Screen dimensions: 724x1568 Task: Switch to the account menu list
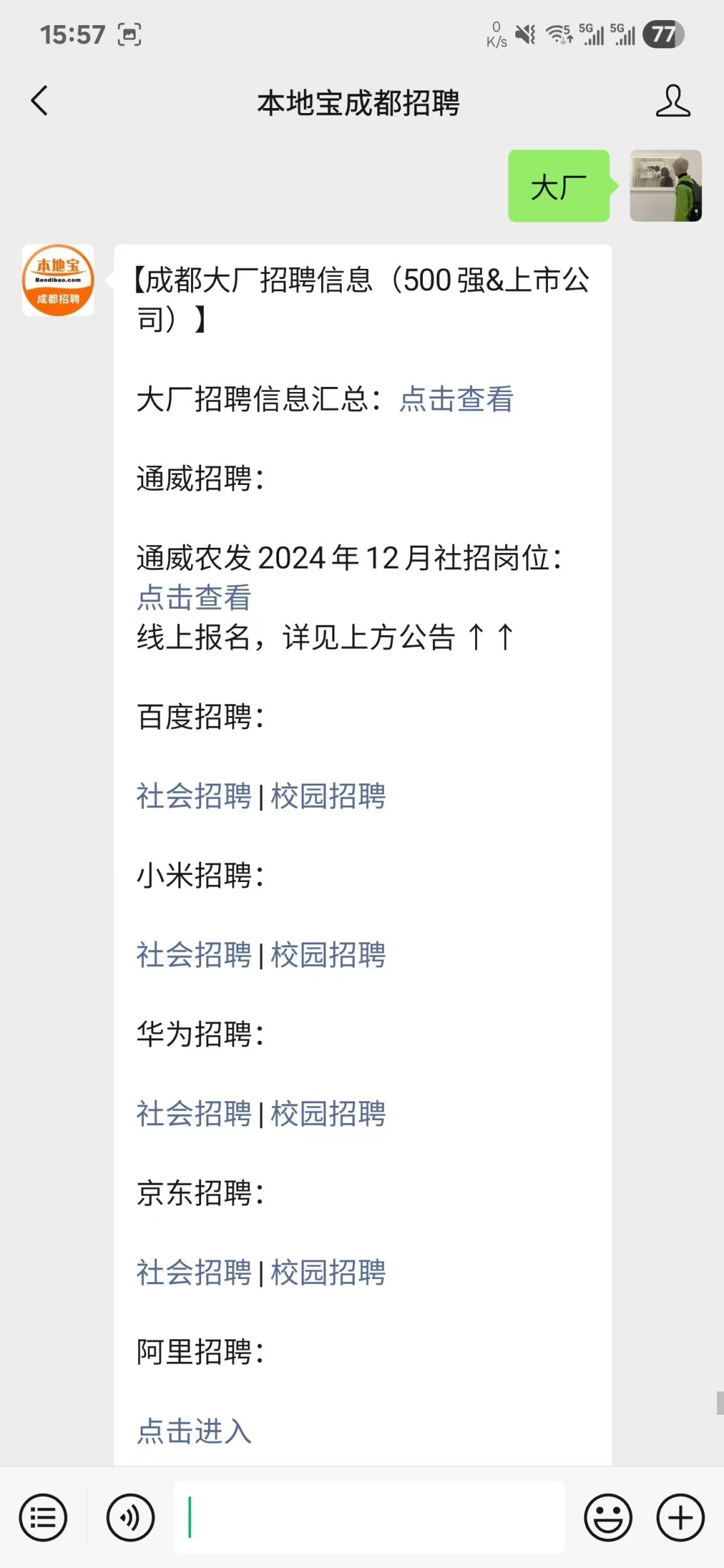pyautogui.click(x=43, y=1518)
